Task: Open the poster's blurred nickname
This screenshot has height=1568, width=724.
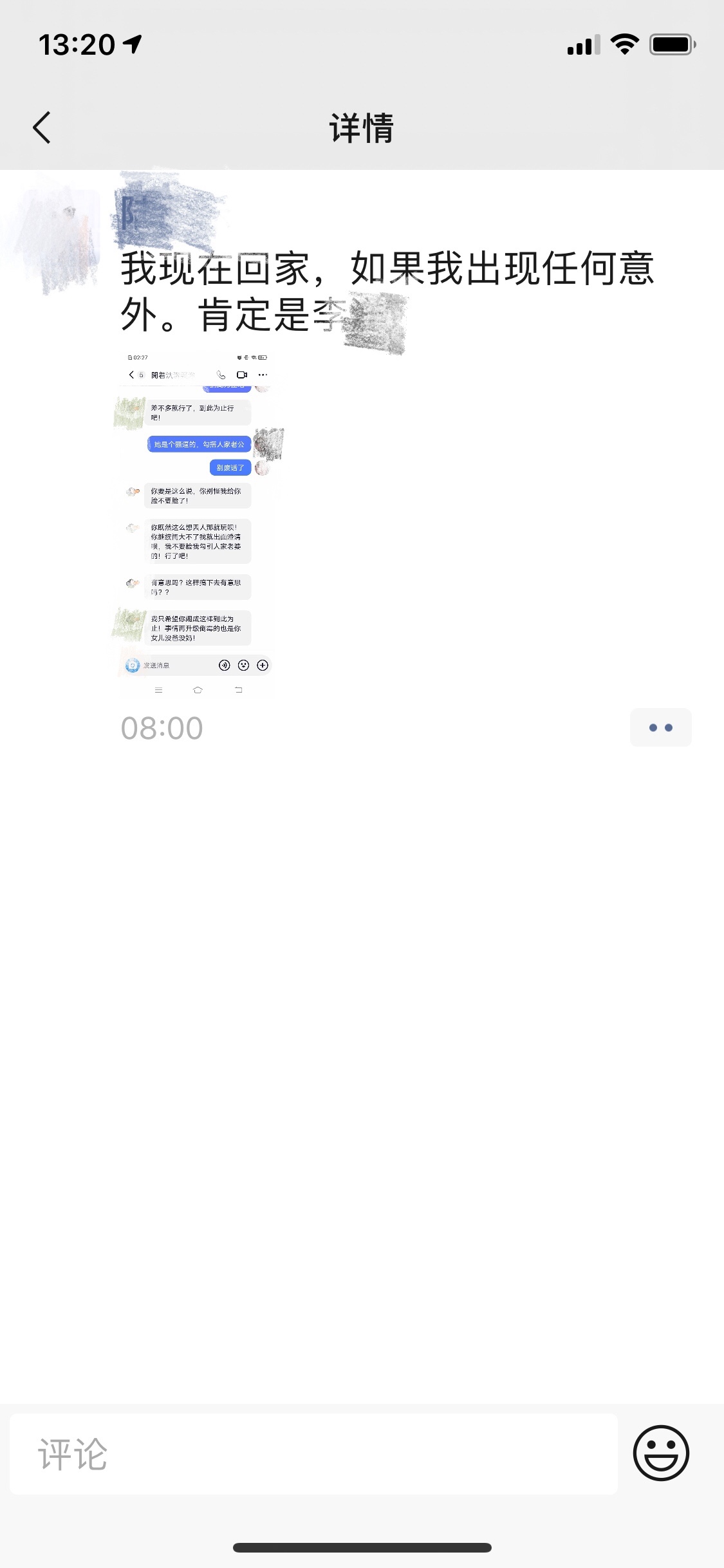Action: pos(169,212)
